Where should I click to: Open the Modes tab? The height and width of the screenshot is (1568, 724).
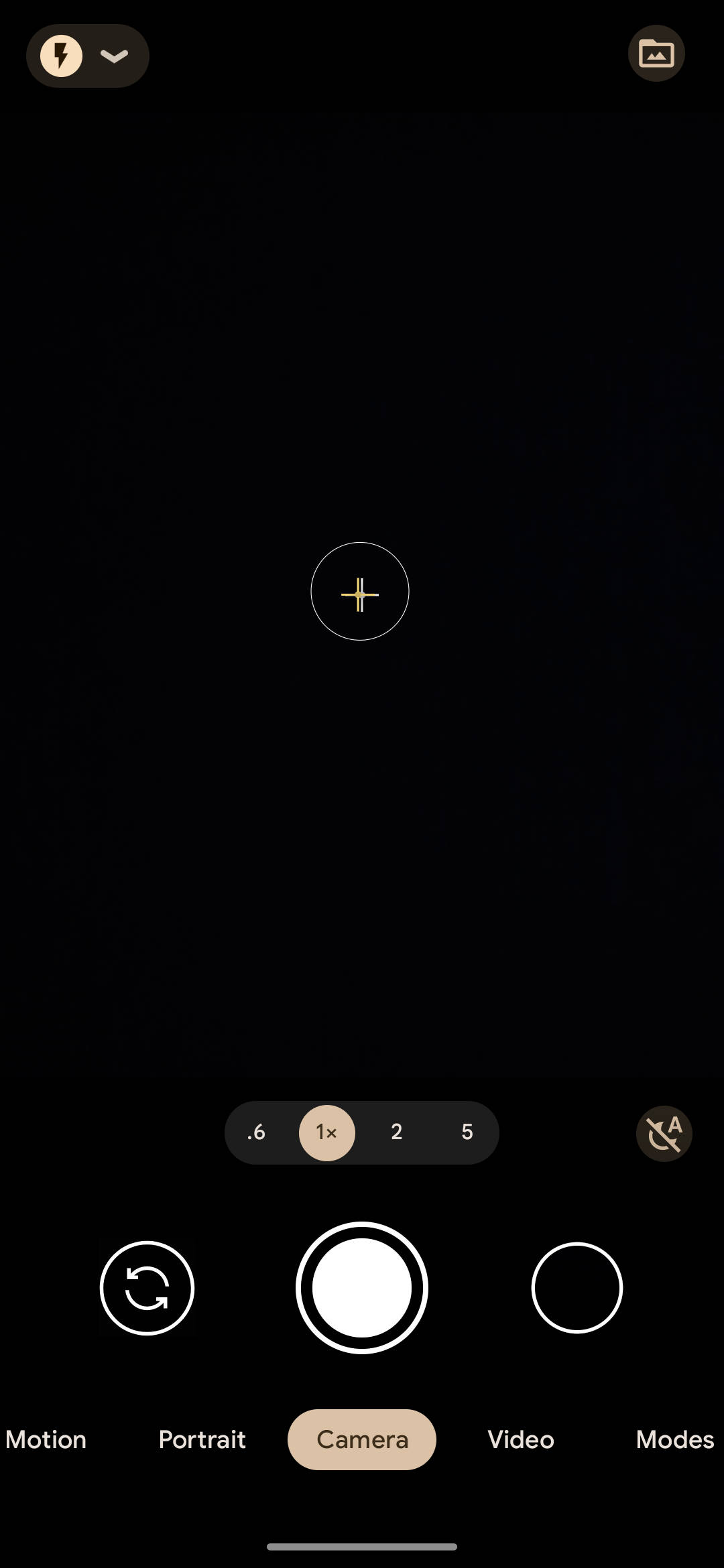click(674, 1439)
